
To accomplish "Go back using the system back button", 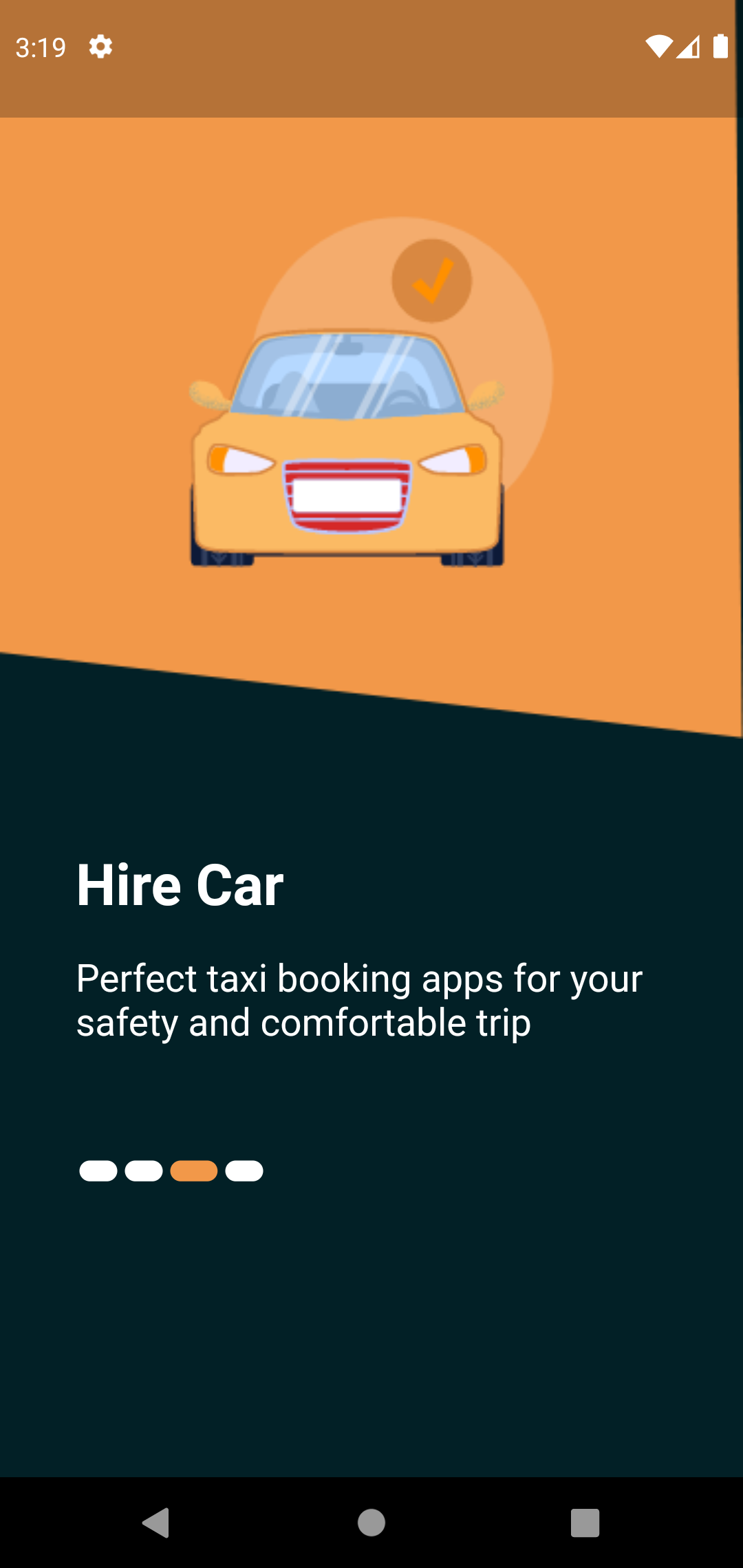I will coord(157,1523).
